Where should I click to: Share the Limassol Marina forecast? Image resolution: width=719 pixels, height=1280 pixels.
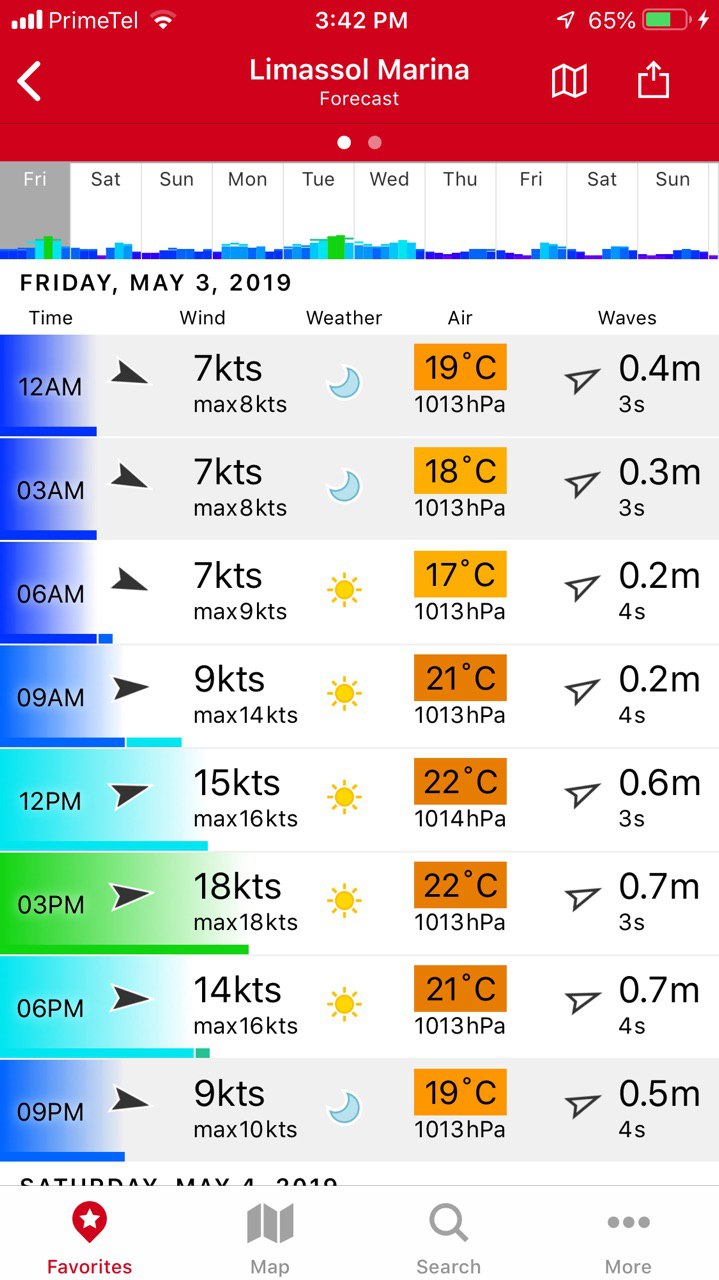tap(653, 82)
